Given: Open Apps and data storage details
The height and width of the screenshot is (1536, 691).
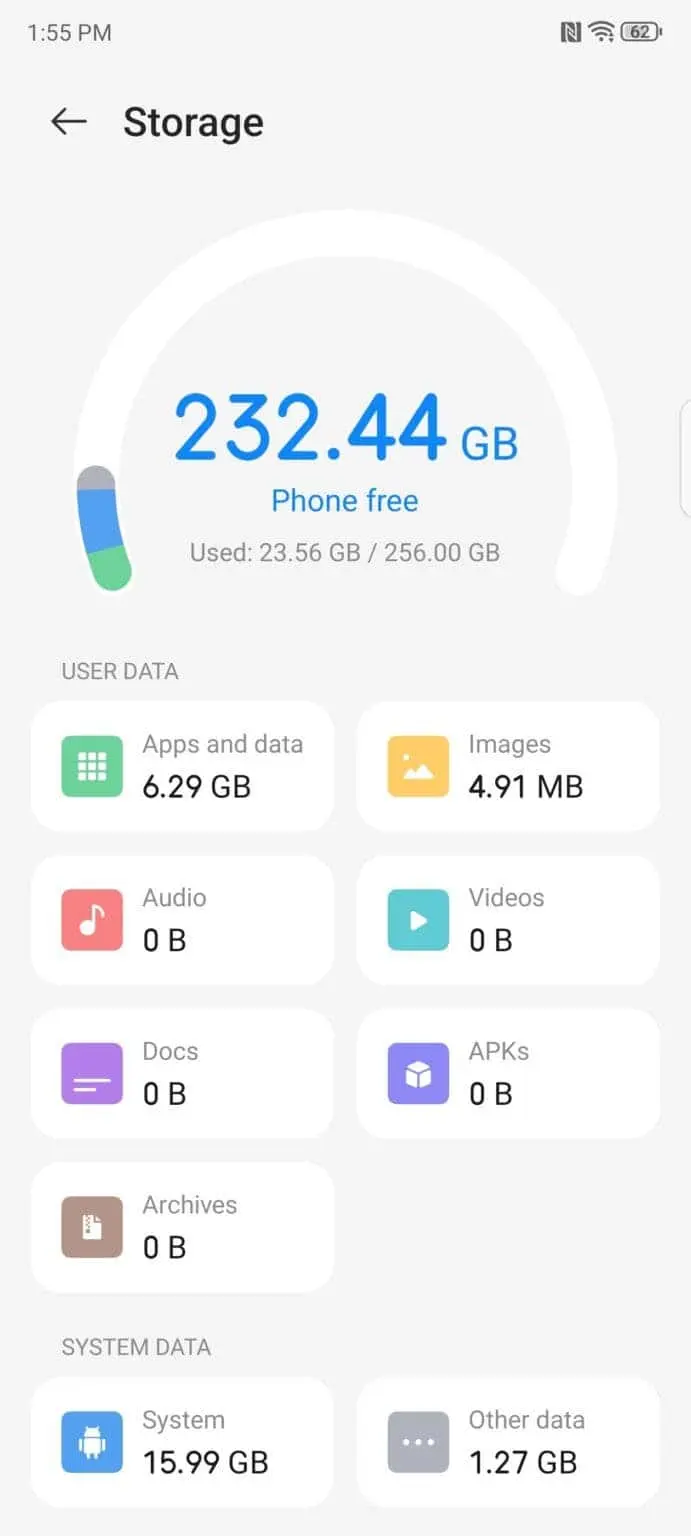Looking at the screenshot, I should pyautogui.click(x=182, y=766).
